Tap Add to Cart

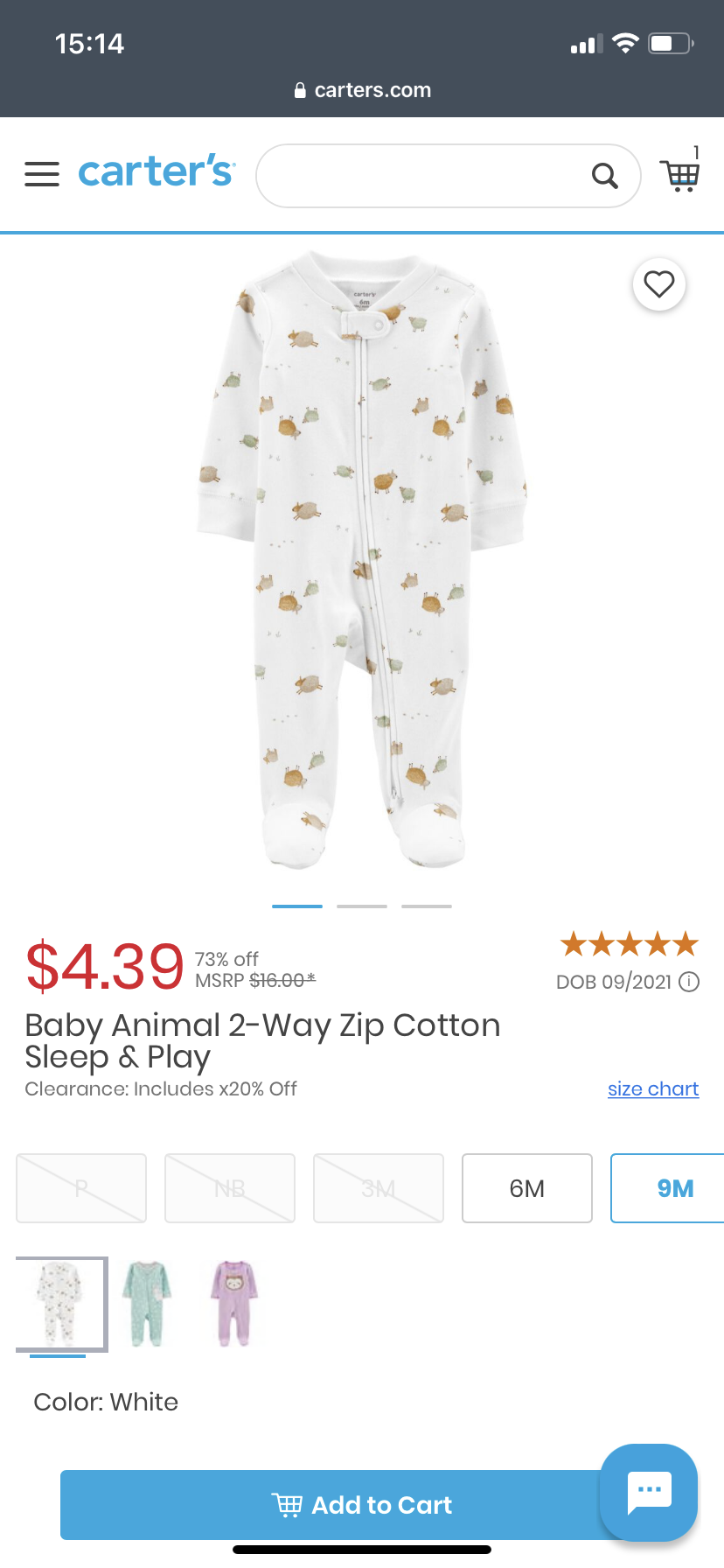pos(362,1505)
